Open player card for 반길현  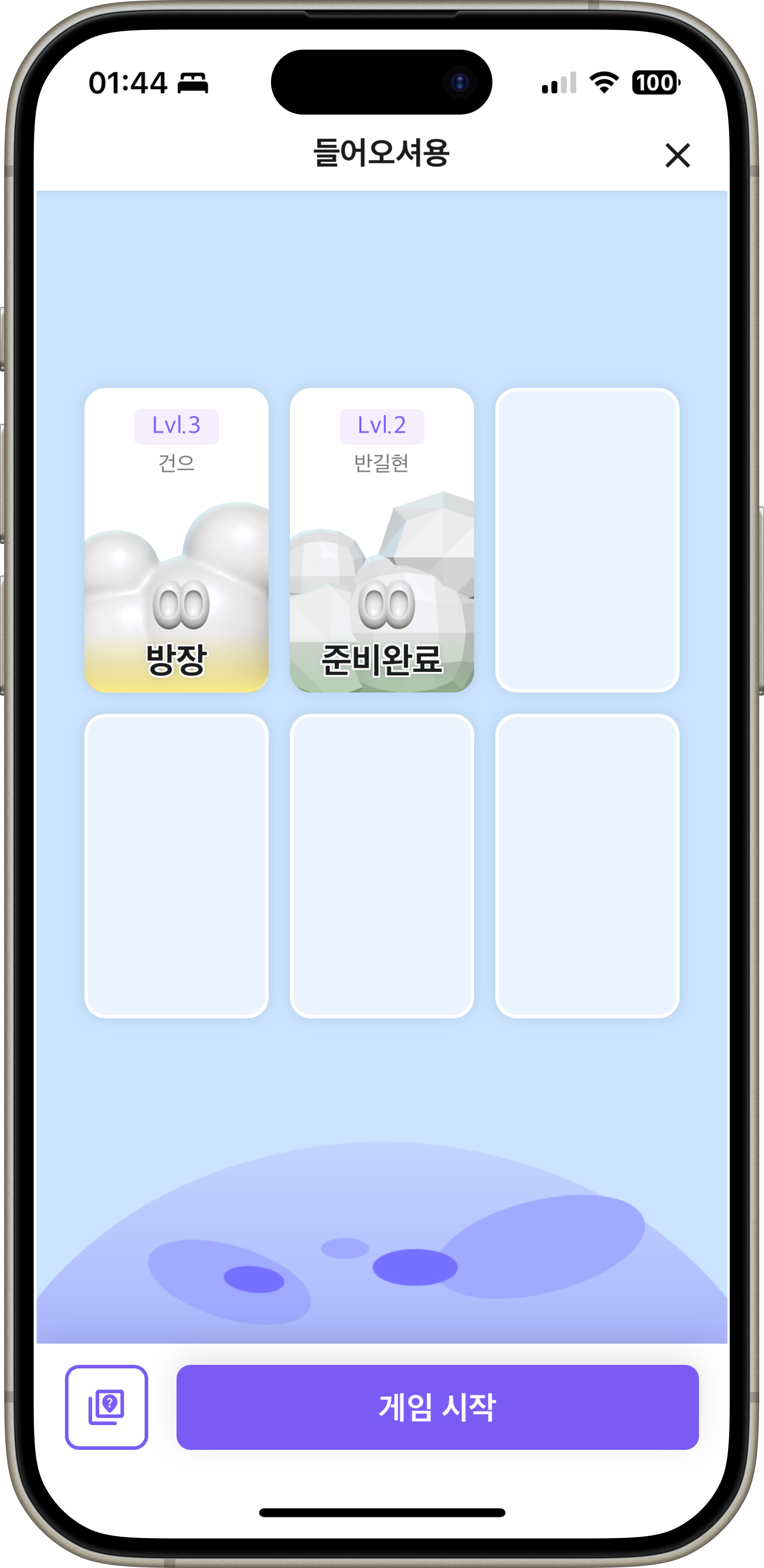pyautogui.click(x=382, y=540)
